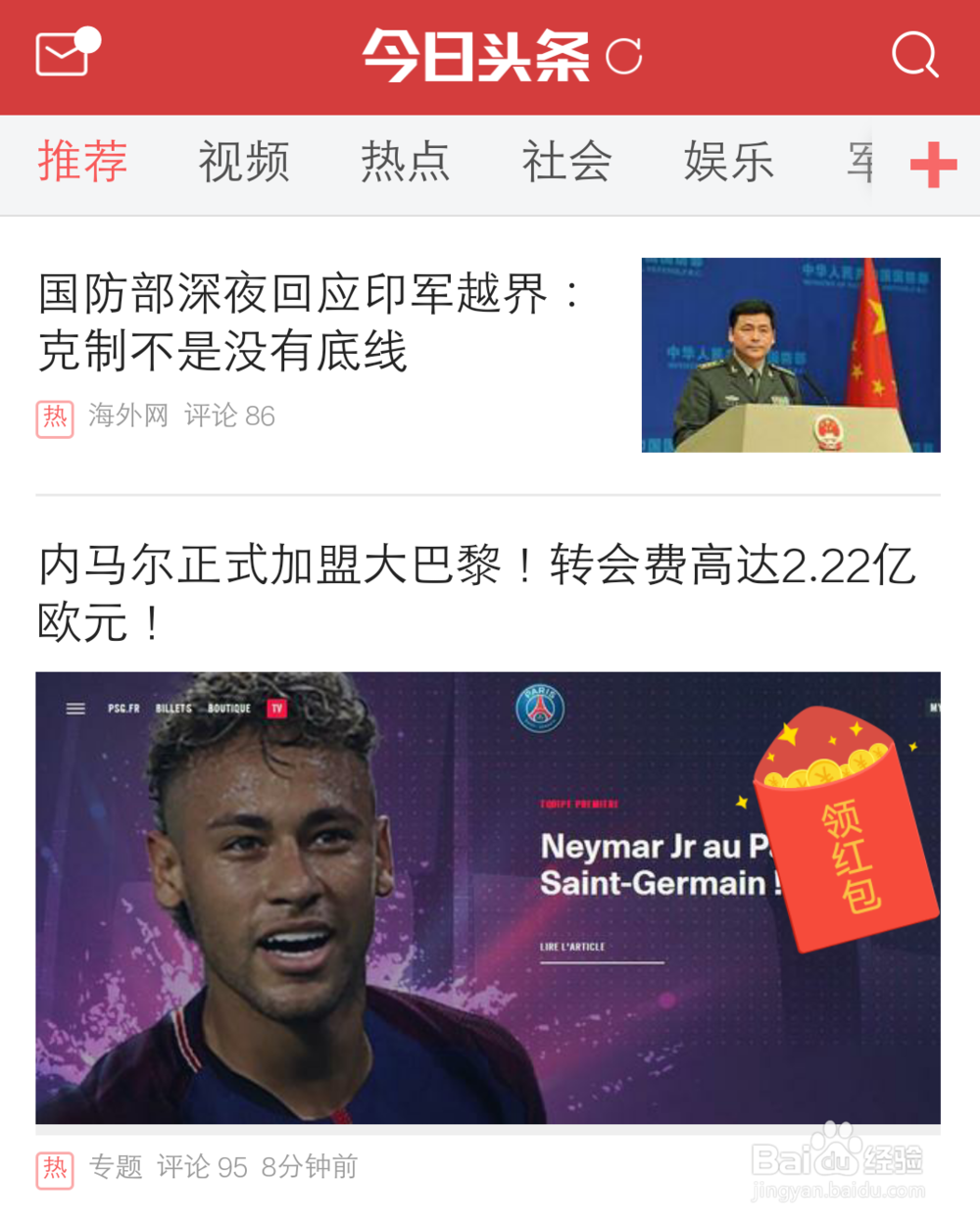This screenshot has height=1224, width=980.
Task: Open the 娱乐 tab
Action: [x=728, y=162]
